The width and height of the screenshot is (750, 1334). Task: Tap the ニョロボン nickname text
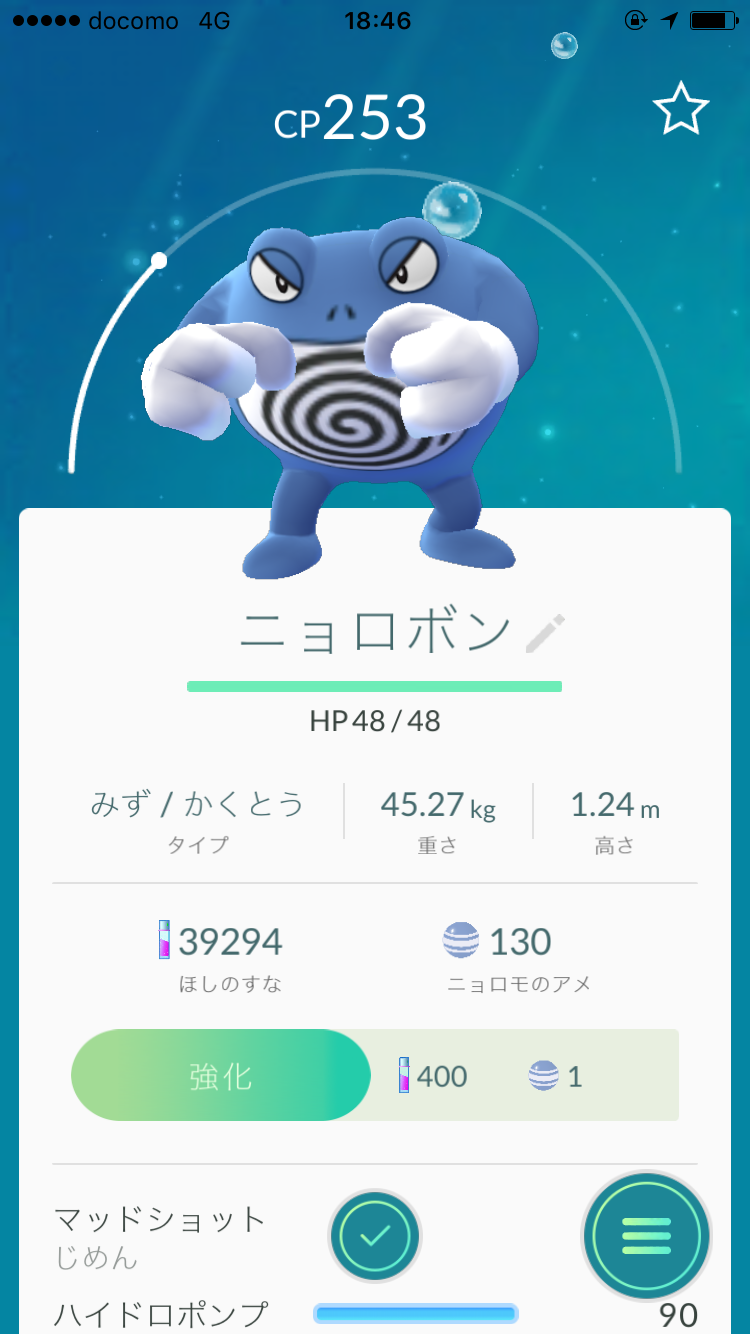click(x=370, y=630)
